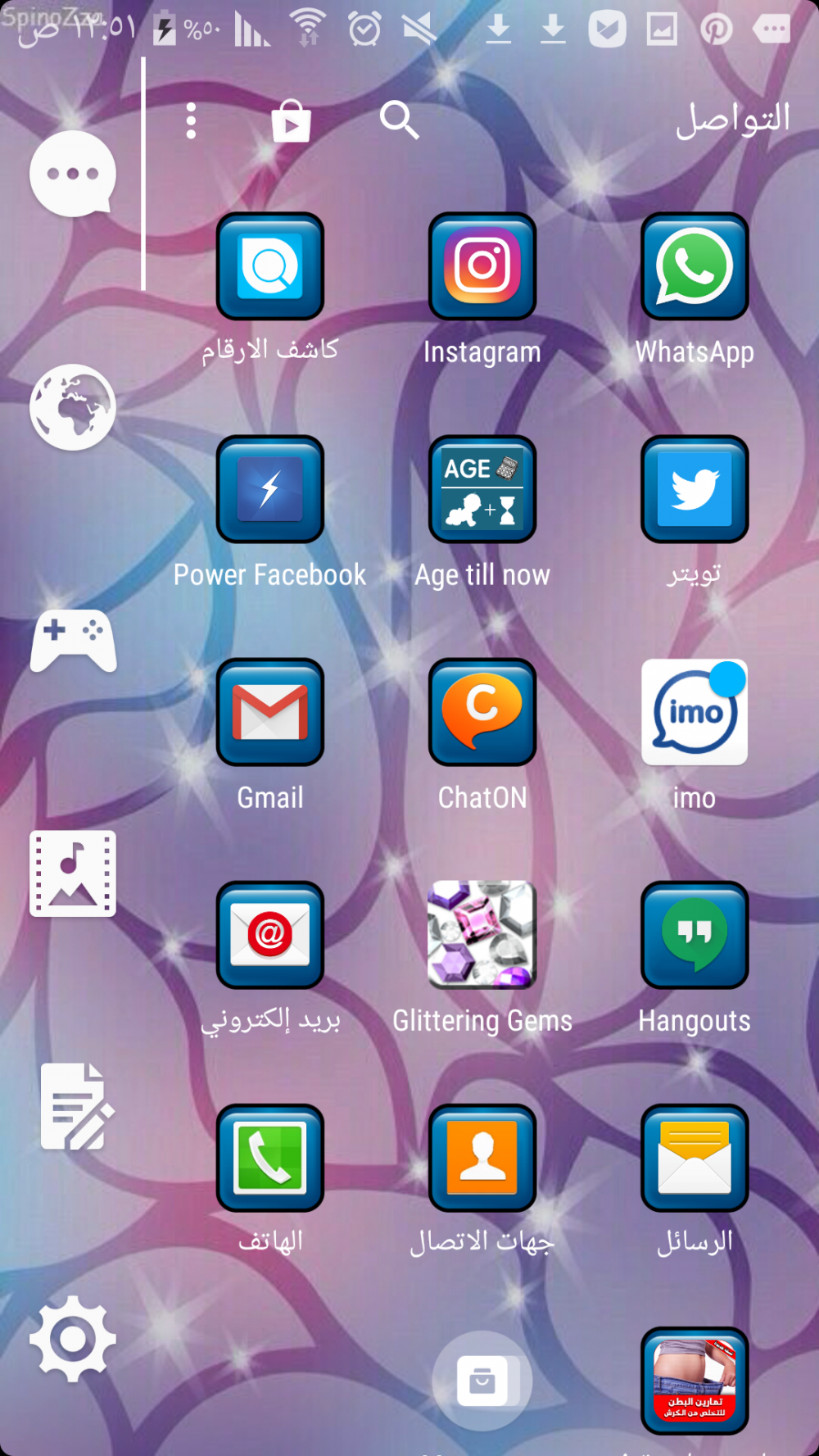This screenshot has height=1456, width=819.
Task: Open the Twitter app
Action: point(695,489)
